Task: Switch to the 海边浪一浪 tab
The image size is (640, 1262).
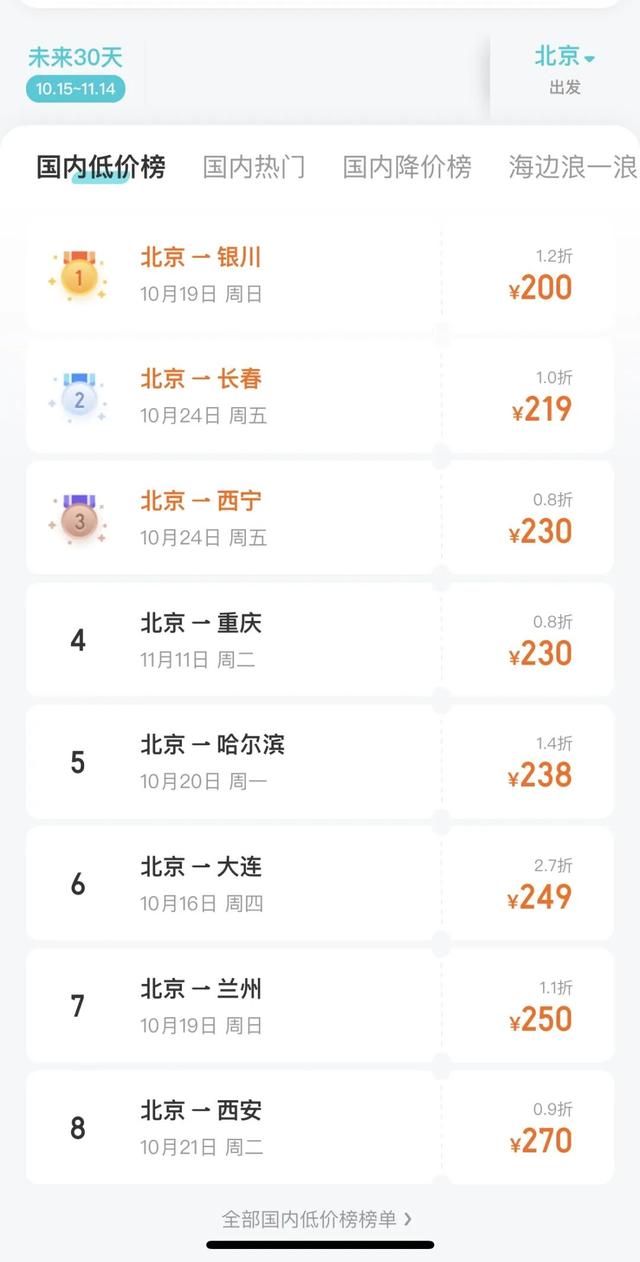Action: [572, 167]
